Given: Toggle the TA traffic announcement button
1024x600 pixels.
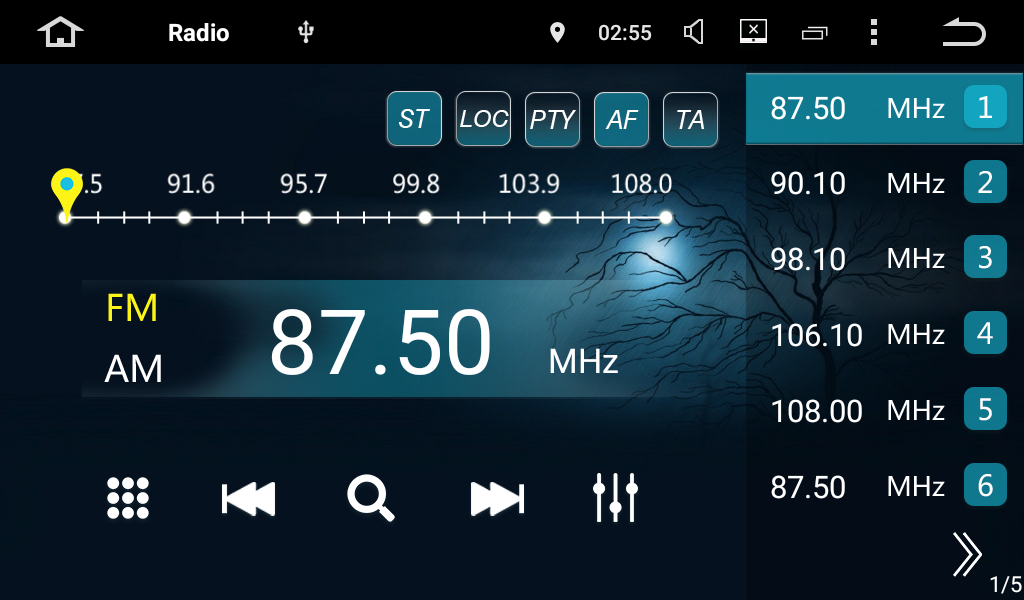Looking at the screenshot, I should click(x=690, y=119).
